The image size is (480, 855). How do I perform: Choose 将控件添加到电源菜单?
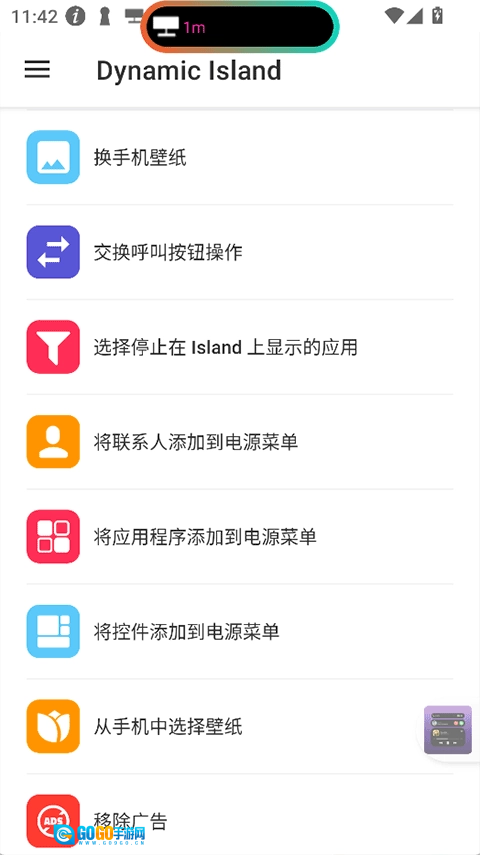(240, 631)
